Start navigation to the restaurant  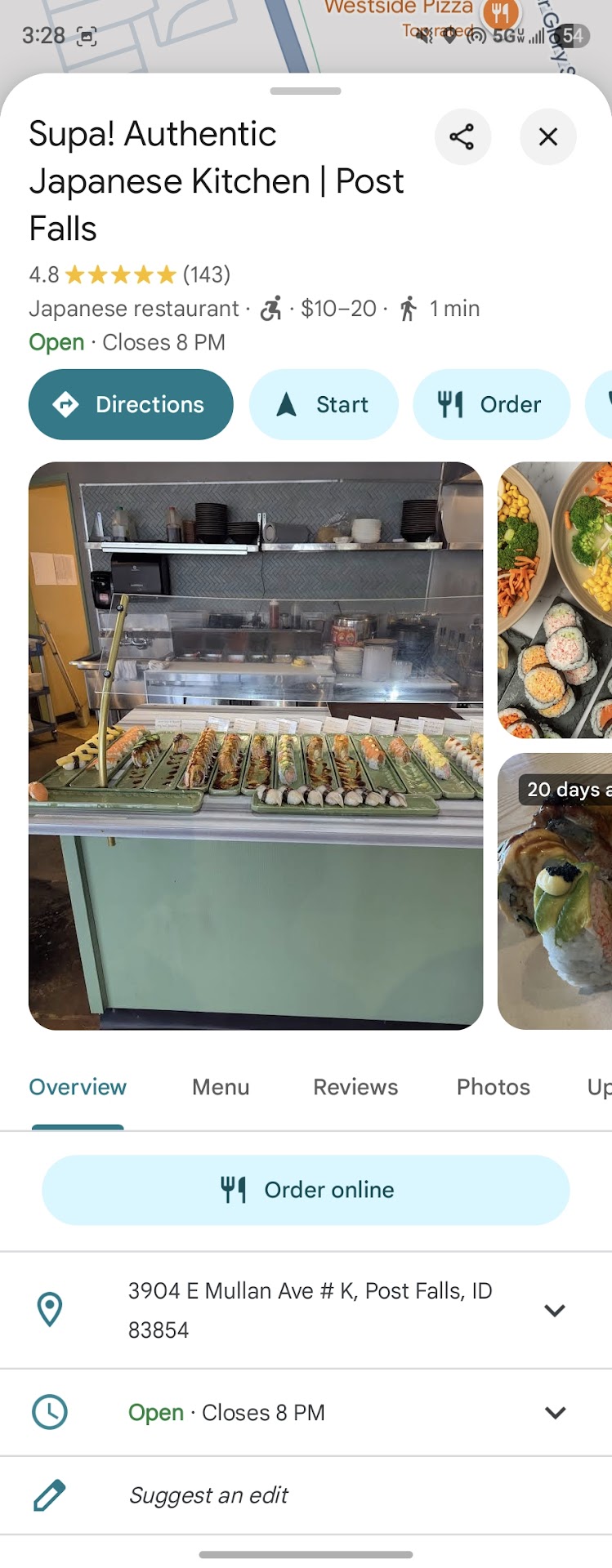[324, 404]
